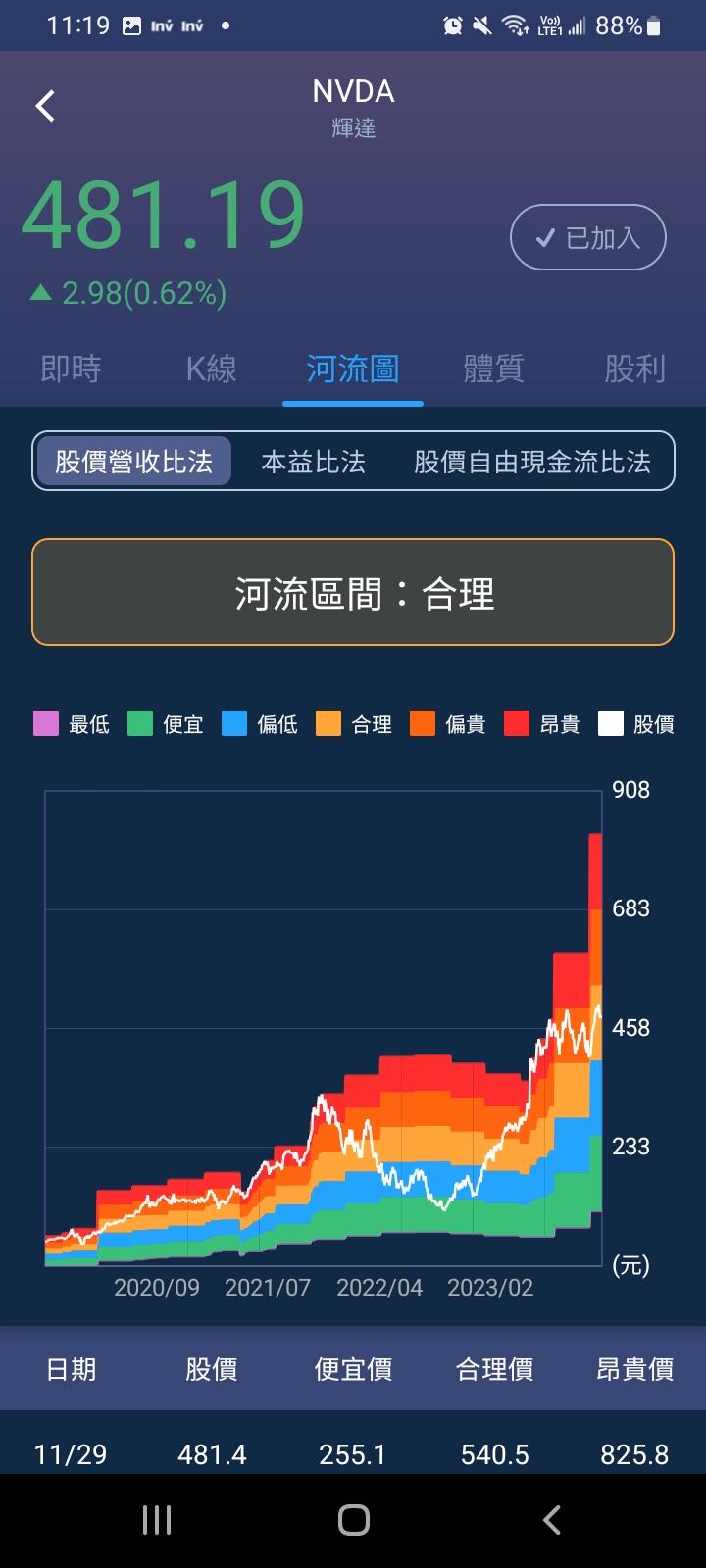706x1568 pixels.
Task: Select the 河流圖 tab
Action: 353,368
